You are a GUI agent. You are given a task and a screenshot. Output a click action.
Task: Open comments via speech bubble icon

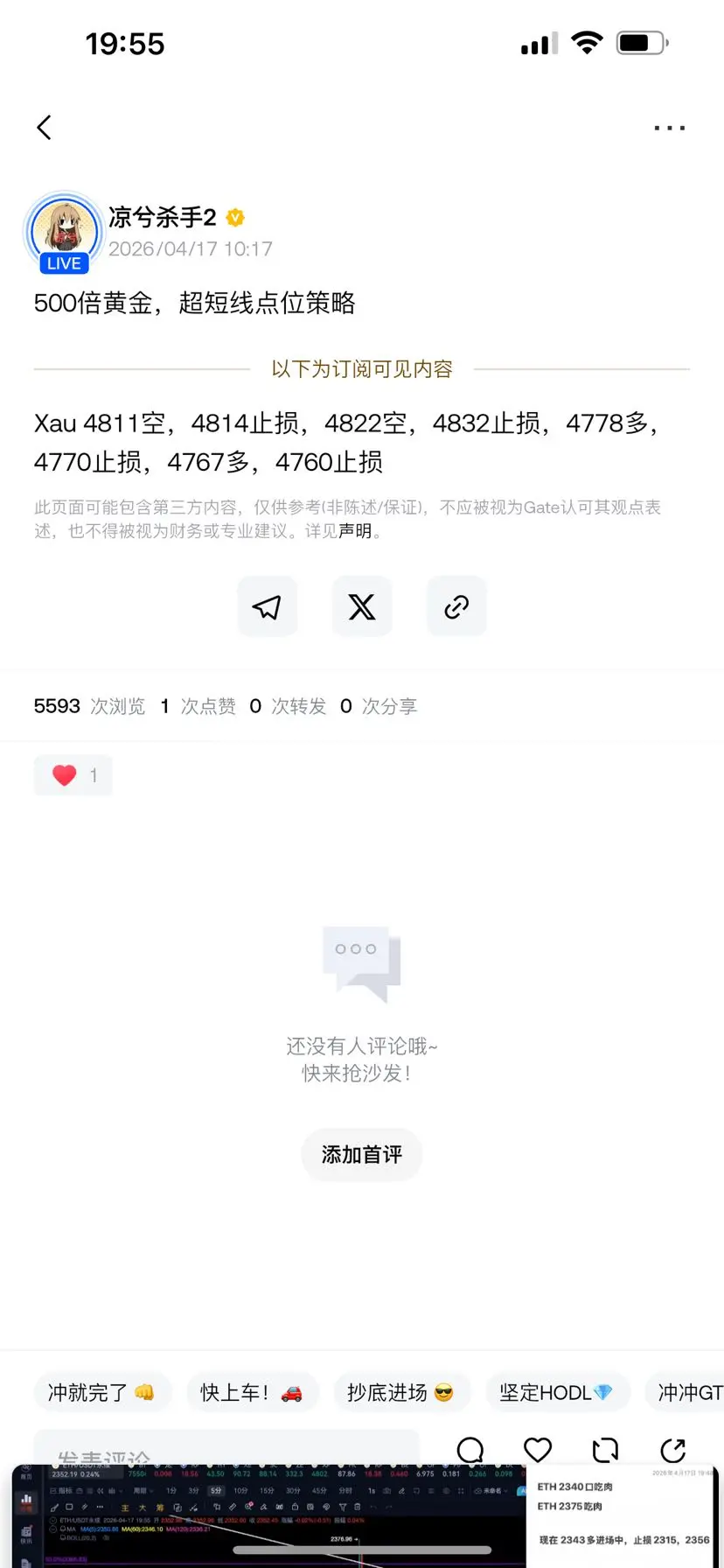pos(470,1450)
